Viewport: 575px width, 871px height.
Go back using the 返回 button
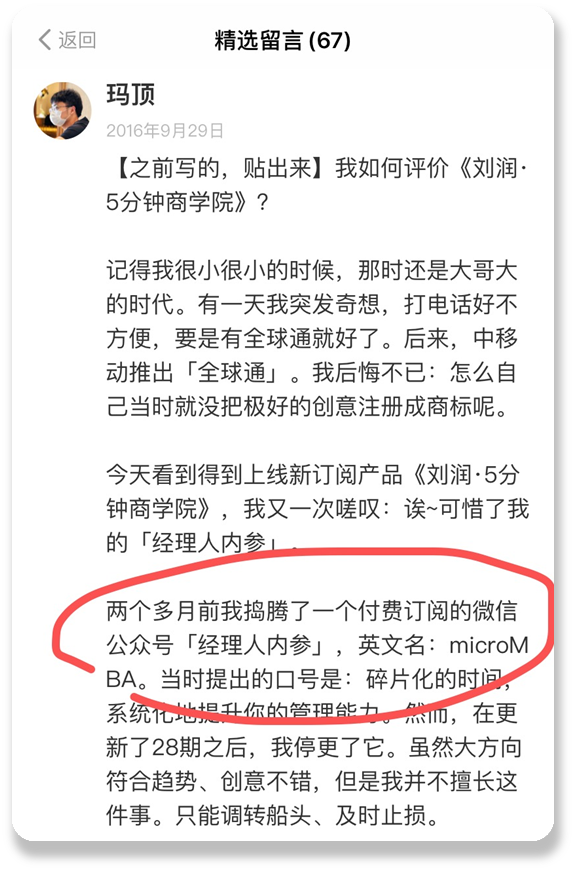pyautogui.click(x=67, y=40)
